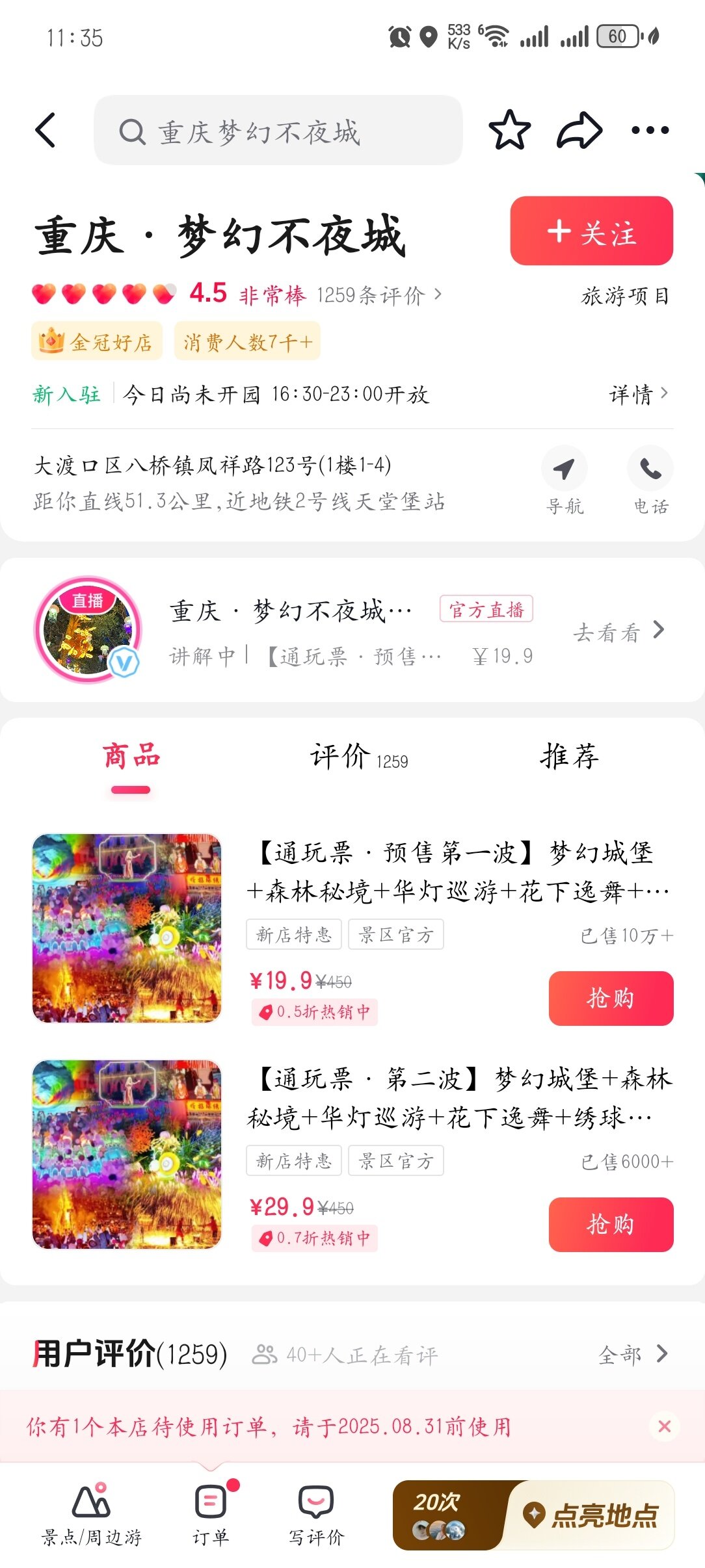Dismiss the pending order reminder banner
This screenshot has width=705, height=1568.
point(664,1427)
